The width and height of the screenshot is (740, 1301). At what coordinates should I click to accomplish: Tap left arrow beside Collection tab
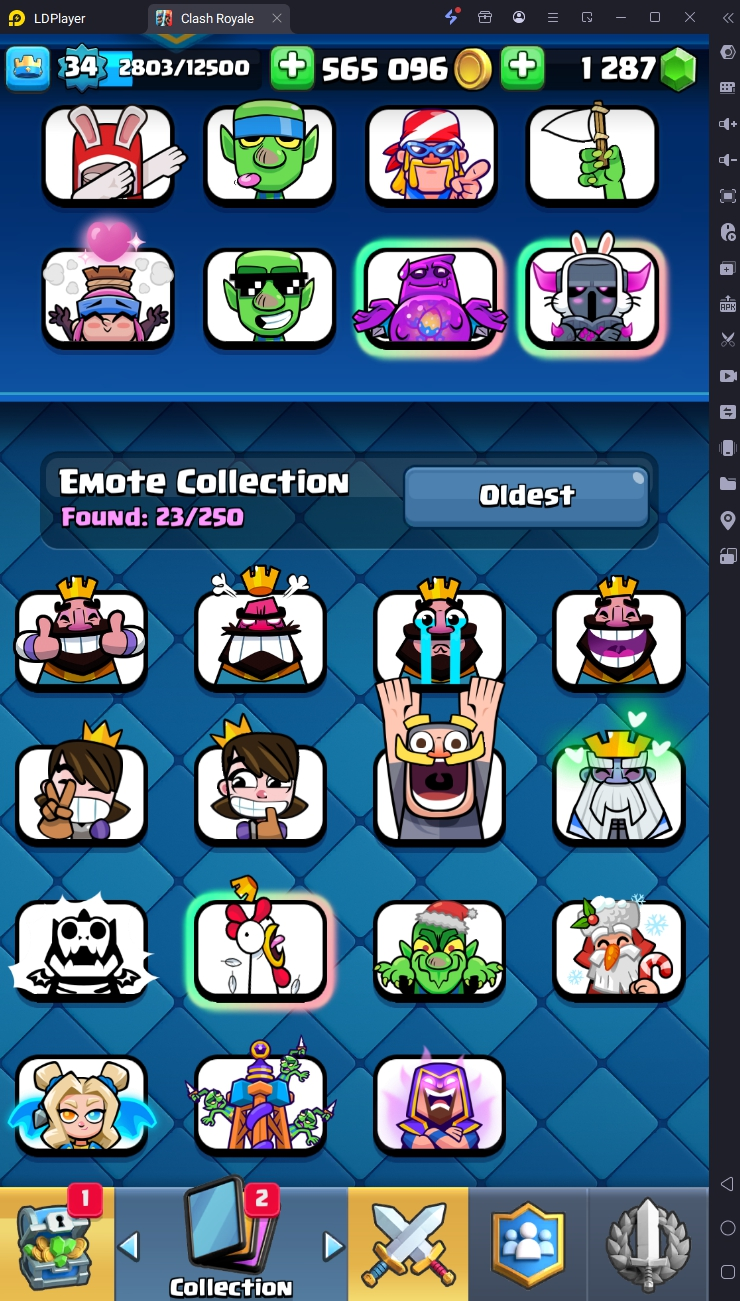coord(129,1246)
